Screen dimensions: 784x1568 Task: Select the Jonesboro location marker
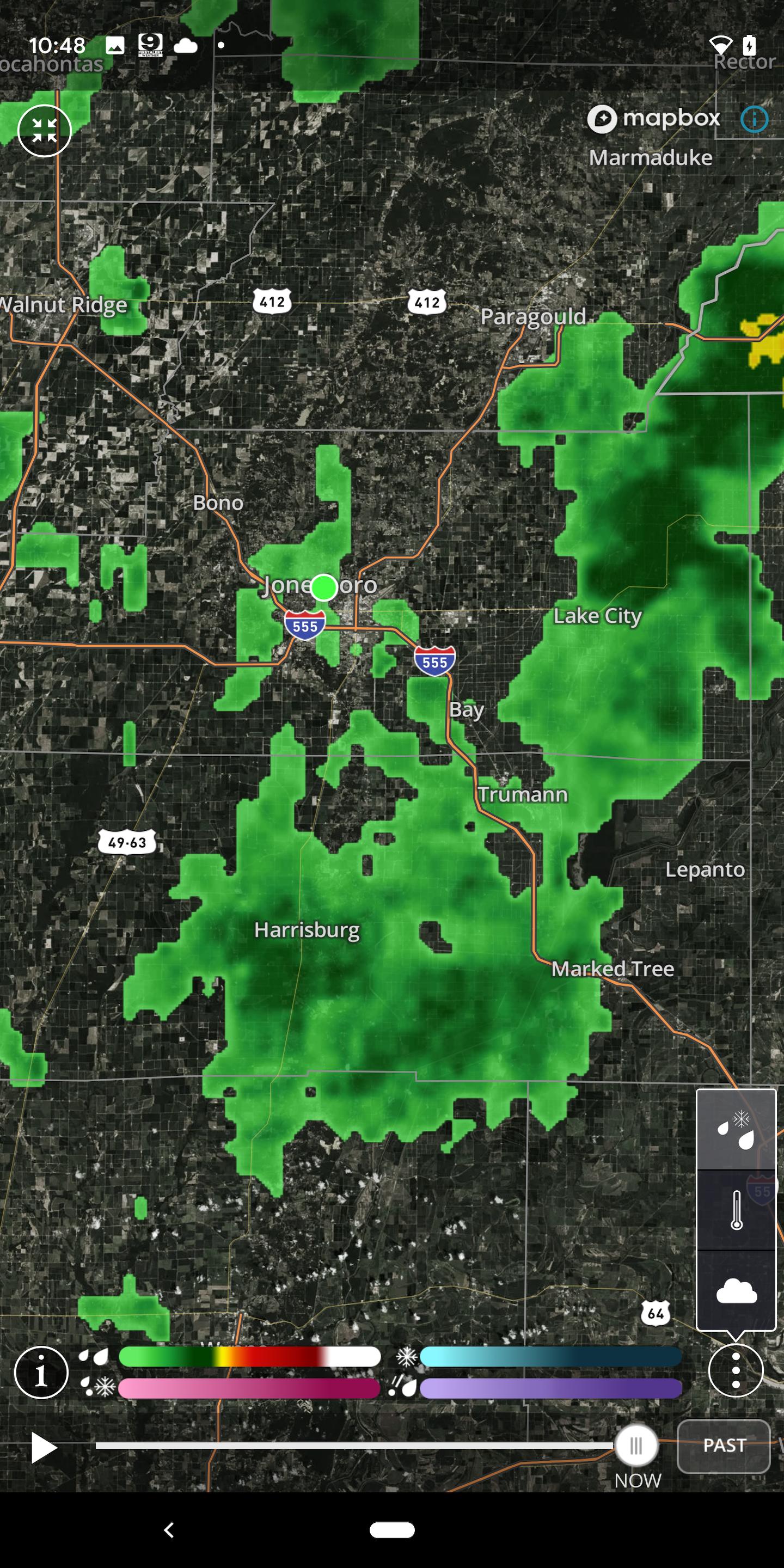point(324,588)
